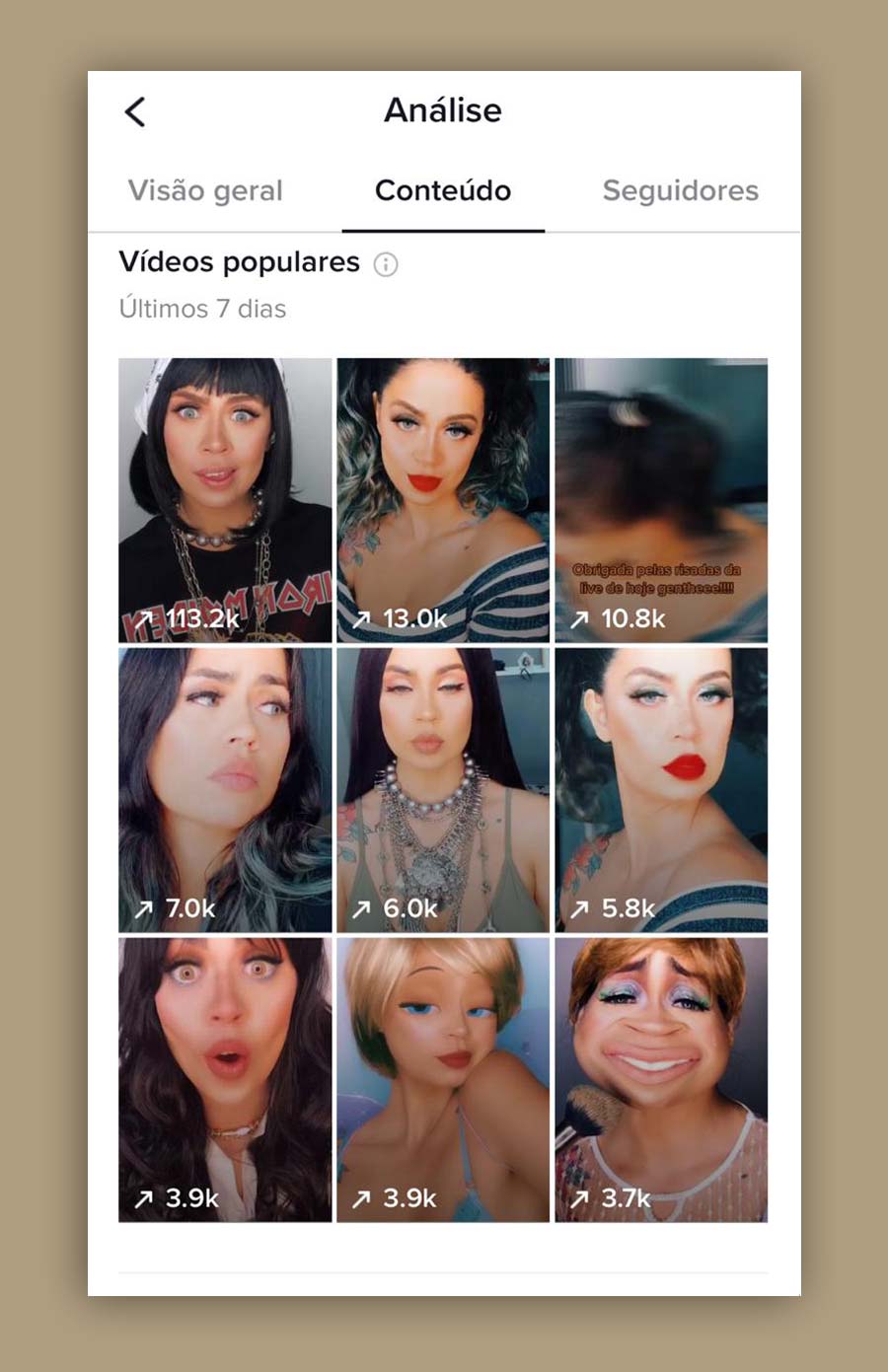Screen dimensions: 888x1372
Task: Open the Seguidores tab
Action: [679, 191]
